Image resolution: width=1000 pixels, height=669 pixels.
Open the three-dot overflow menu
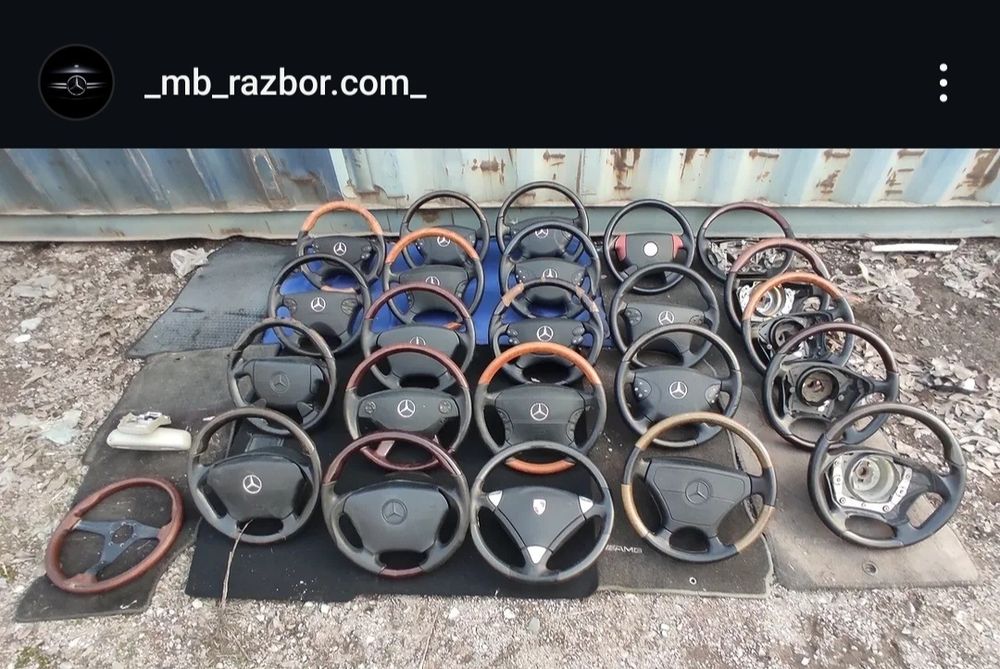942,83
